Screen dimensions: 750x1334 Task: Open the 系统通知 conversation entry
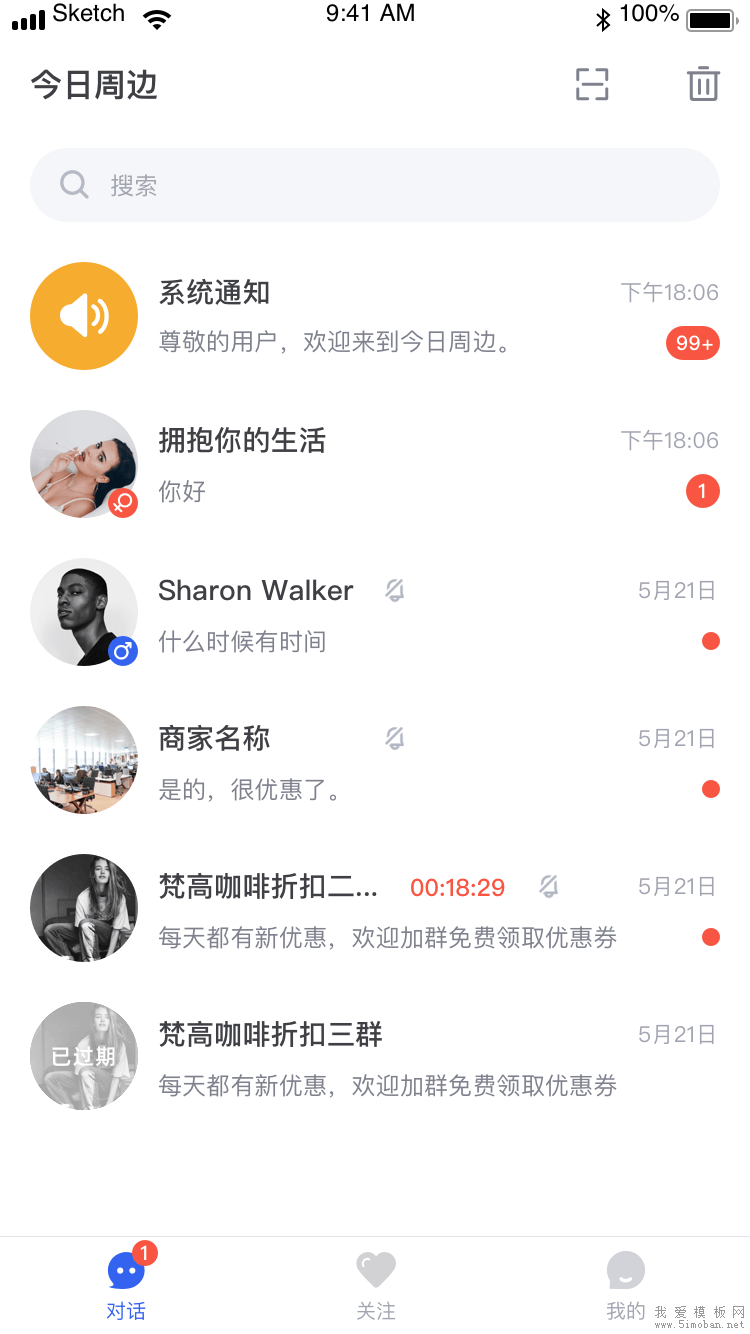(x=375, y=315)
